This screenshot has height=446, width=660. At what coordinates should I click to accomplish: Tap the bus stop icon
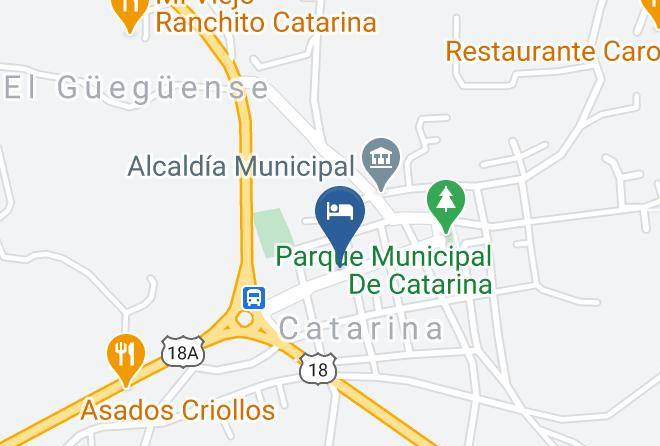pyautogui.click(x=254, y=297)
